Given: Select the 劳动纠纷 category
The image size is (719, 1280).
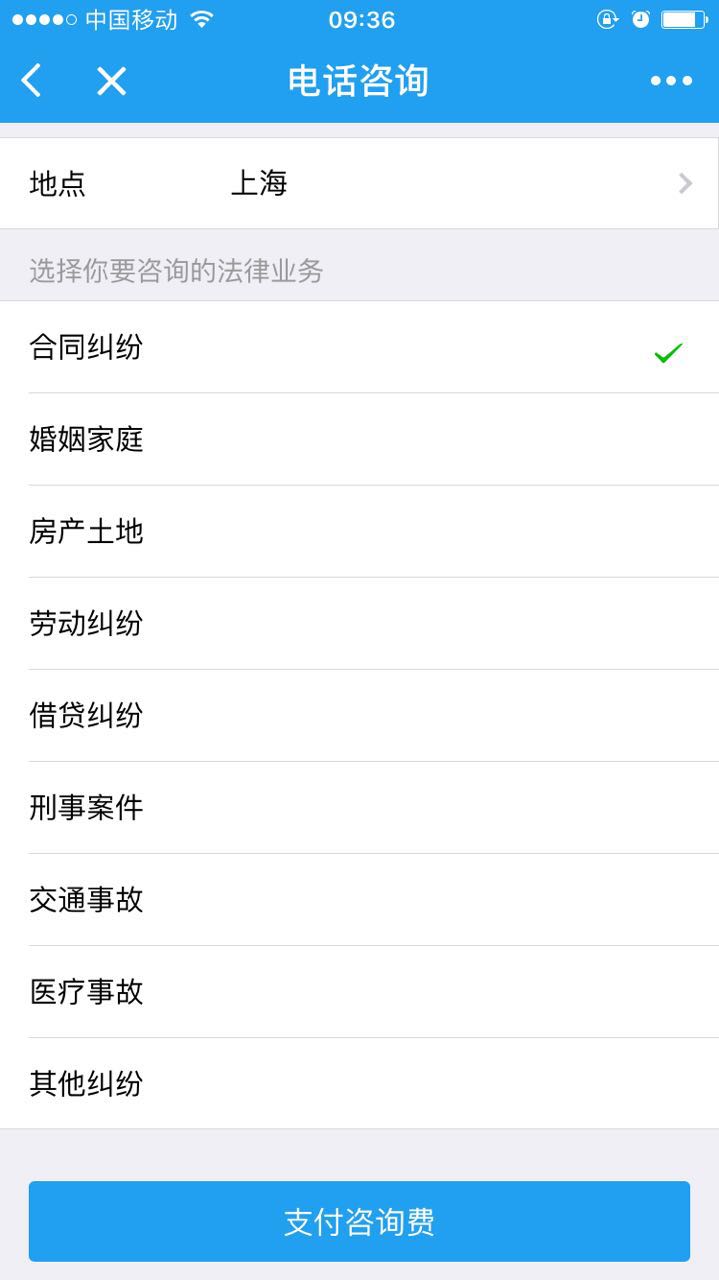Looking at the screenshot, I should coord(359,624).
